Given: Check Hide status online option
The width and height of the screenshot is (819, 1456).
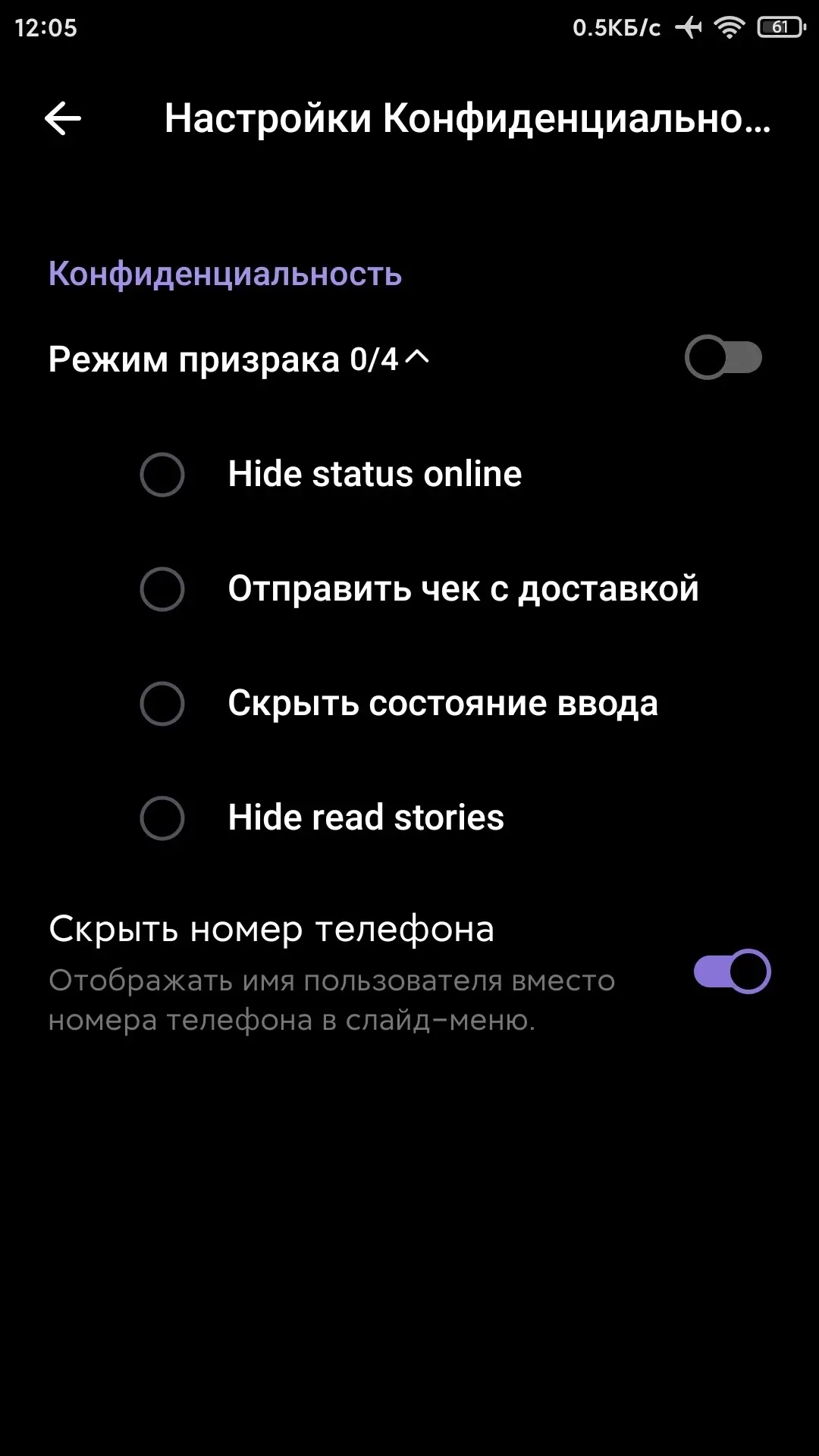Looking at the screenshot, I should point(162,475).
